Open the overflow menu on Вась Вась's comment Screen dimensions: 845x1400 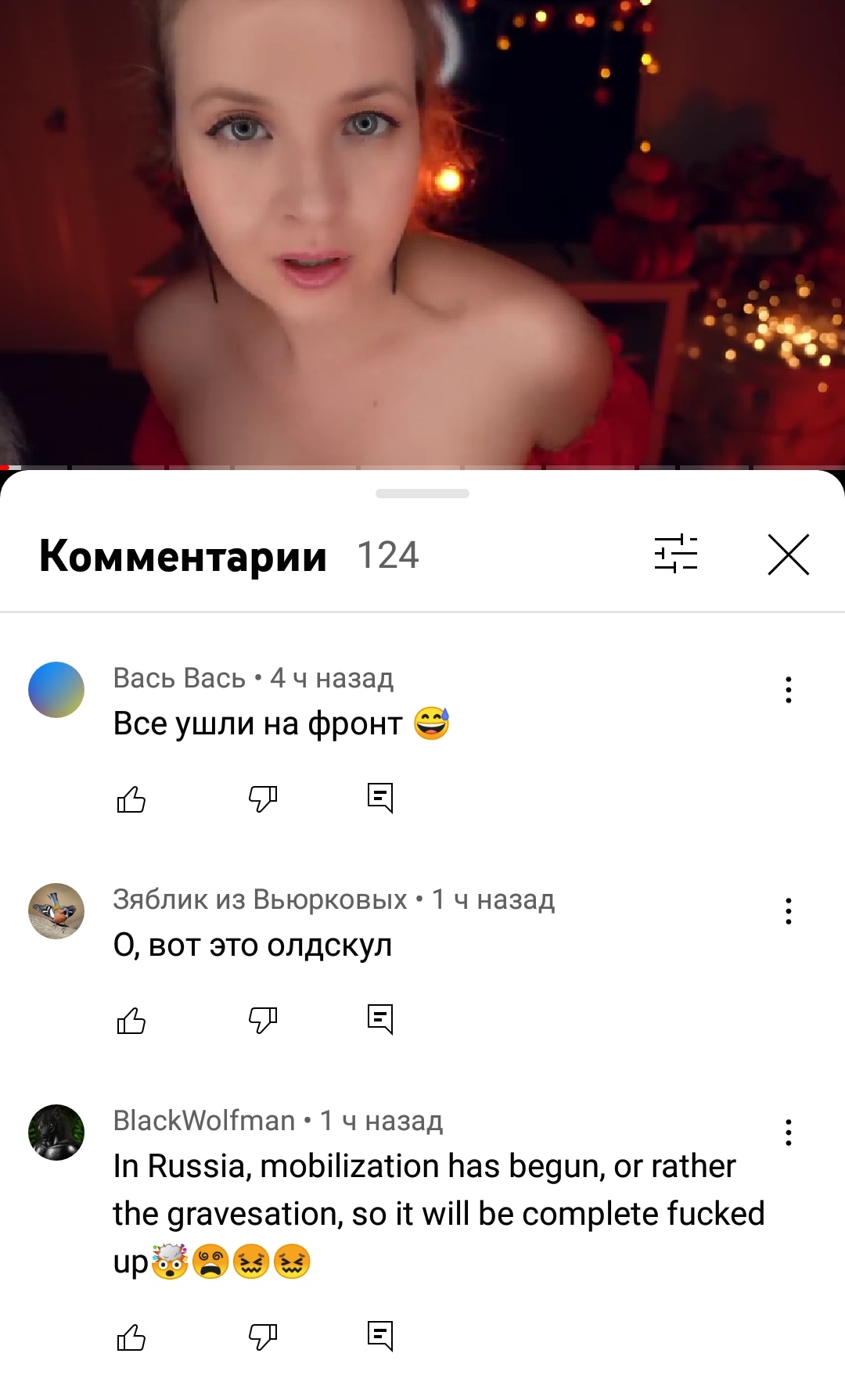(788, 690)
